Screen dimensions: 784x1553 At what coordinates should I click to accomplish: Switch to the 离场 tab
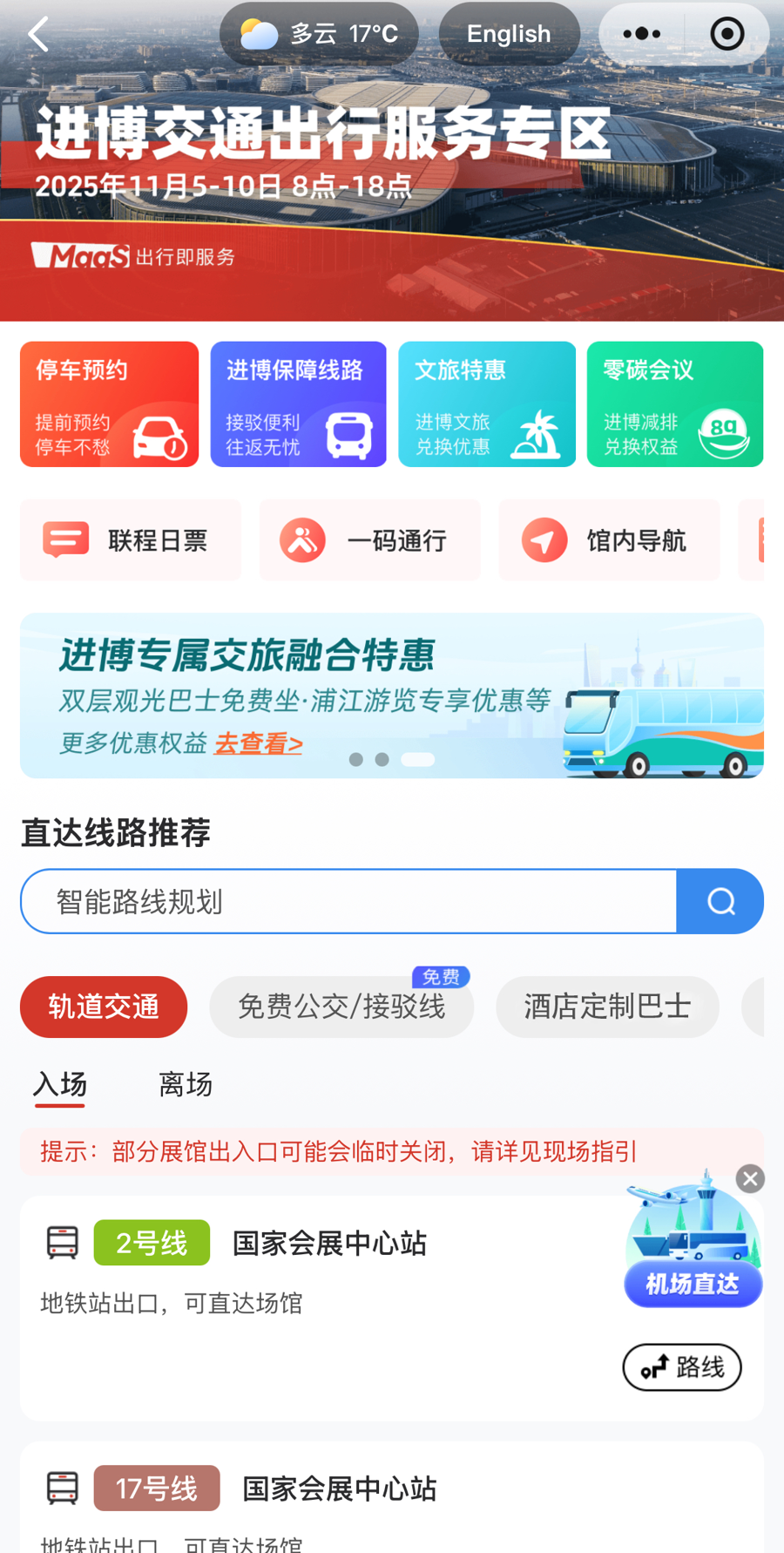[186, 1084]
